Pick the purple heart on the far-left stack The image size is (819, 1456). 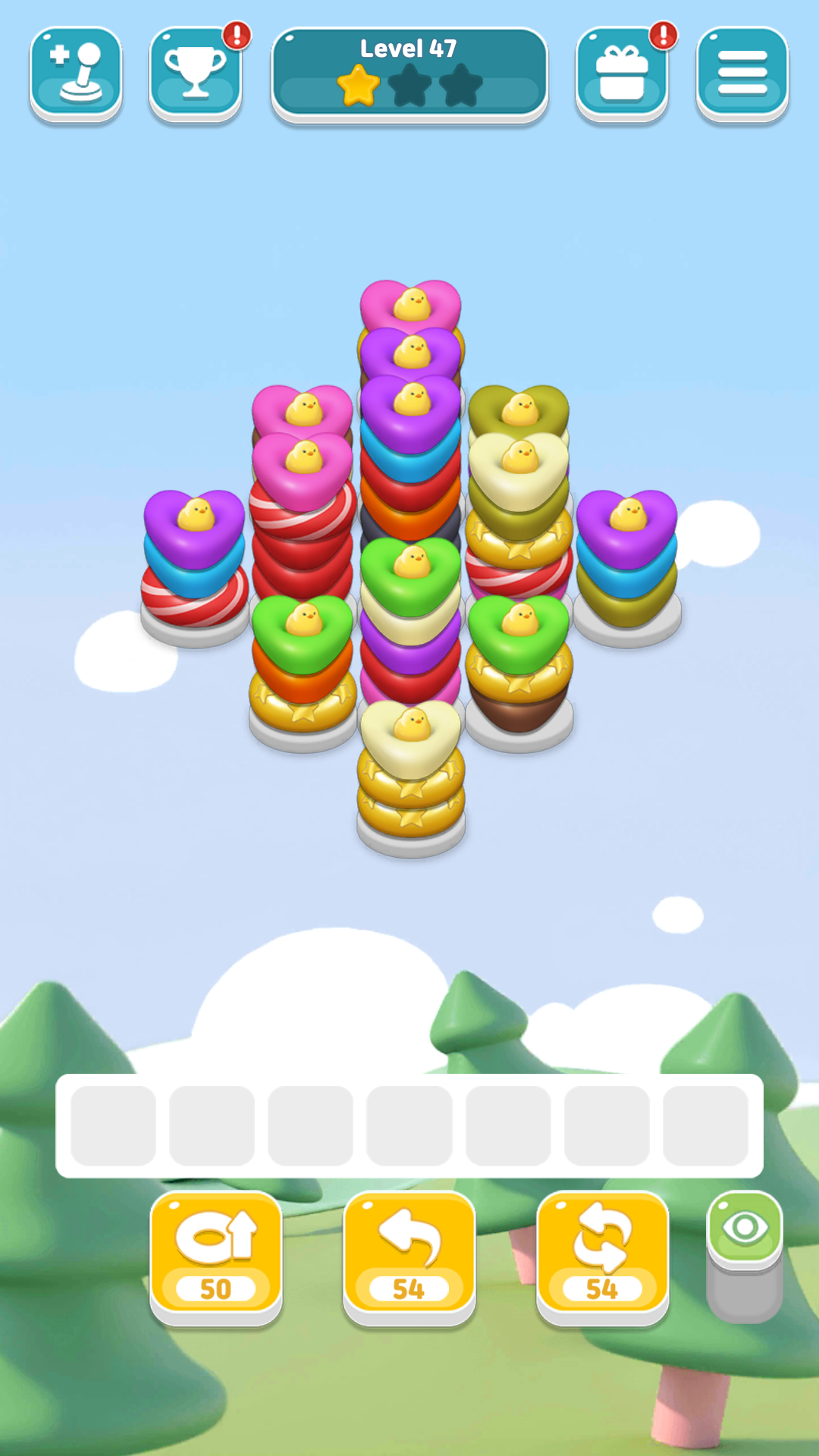[195, 522]
